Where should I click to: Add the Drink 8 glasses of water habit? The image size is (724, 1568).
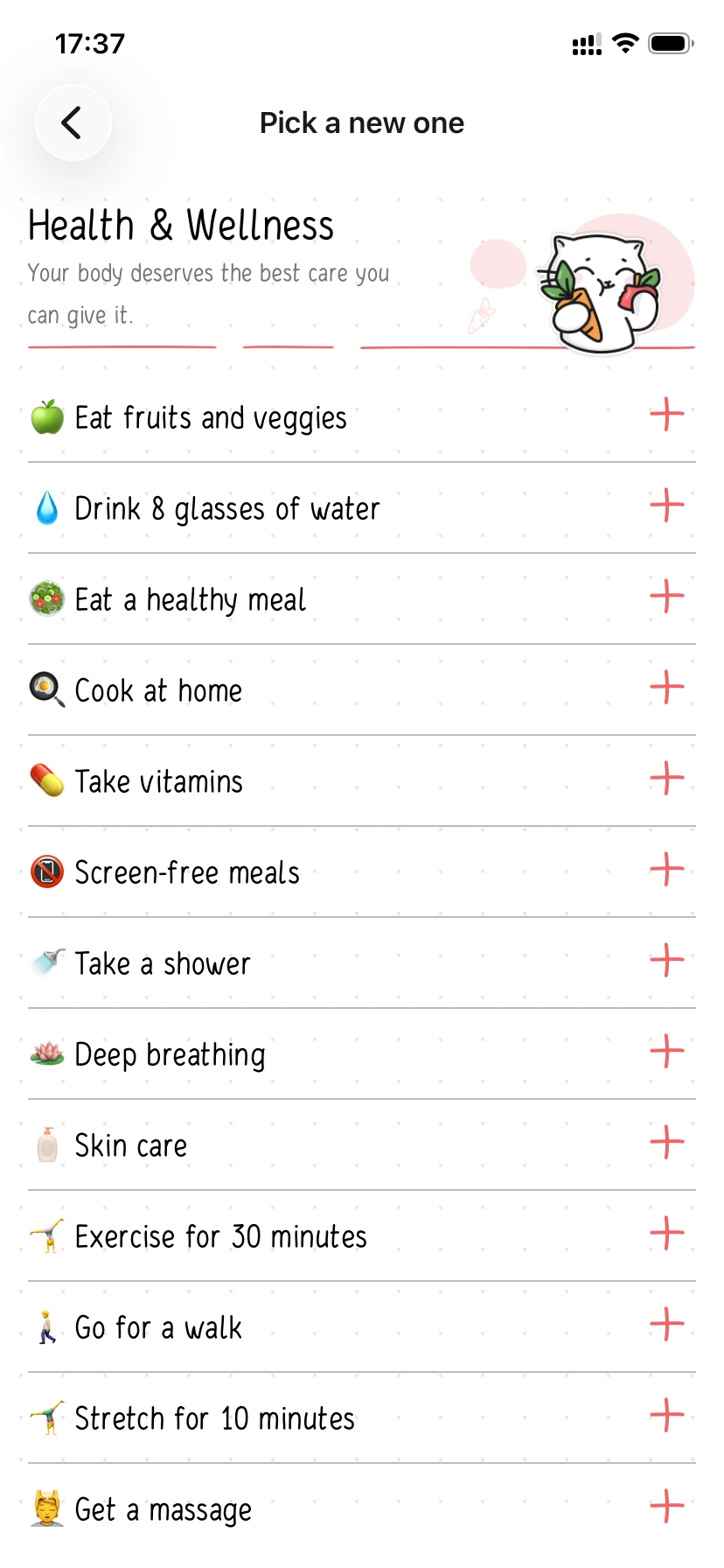pyautogui.click(x=666, y=507)
